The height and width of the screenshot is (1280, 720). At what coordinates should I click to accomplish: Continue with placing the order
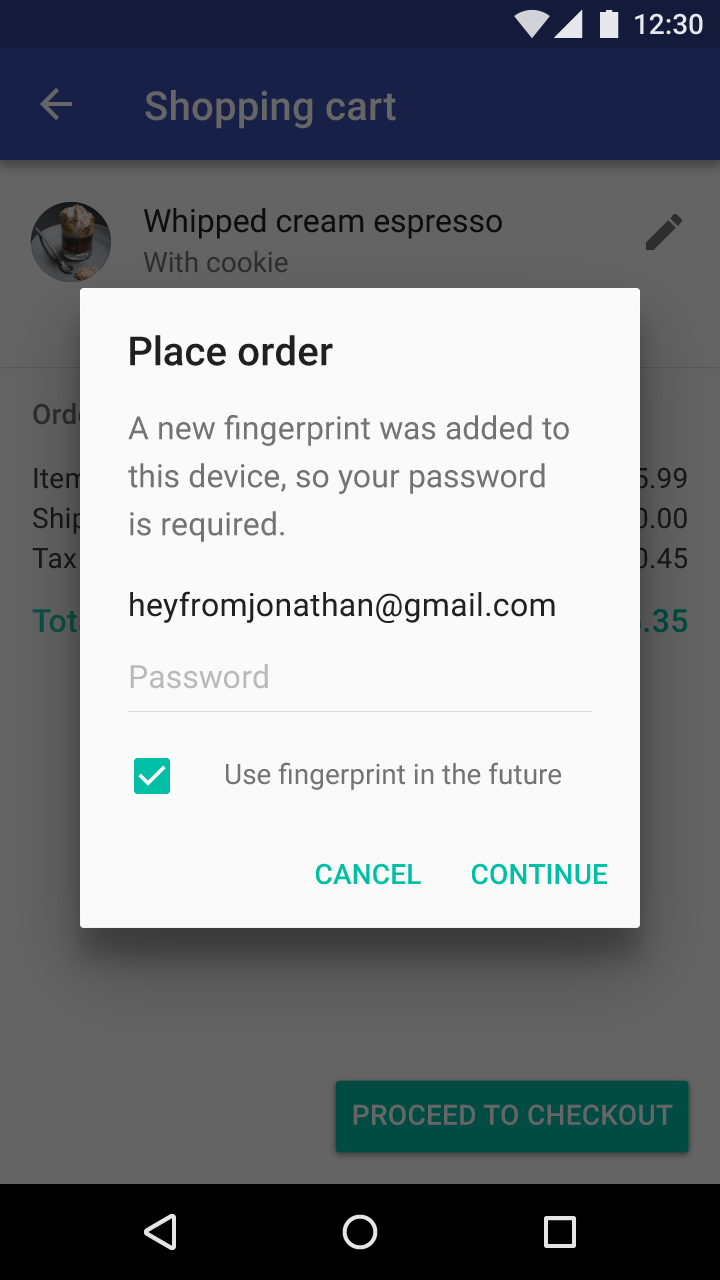tap(539, 874)
